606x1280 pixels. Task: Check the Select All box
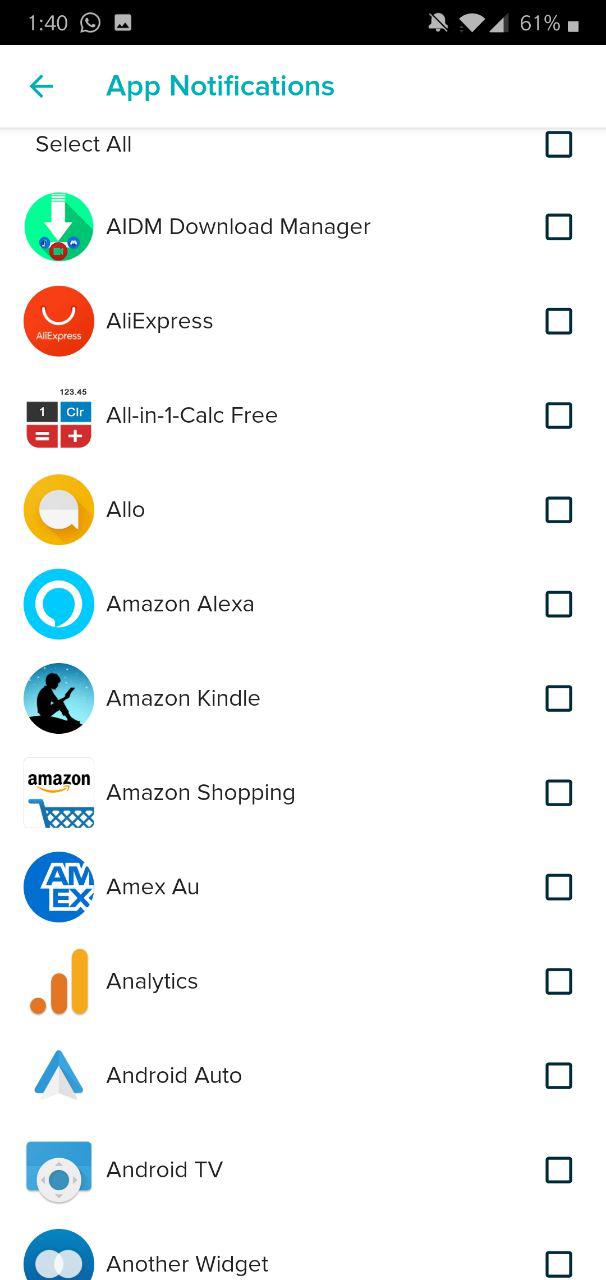[559, 145]
